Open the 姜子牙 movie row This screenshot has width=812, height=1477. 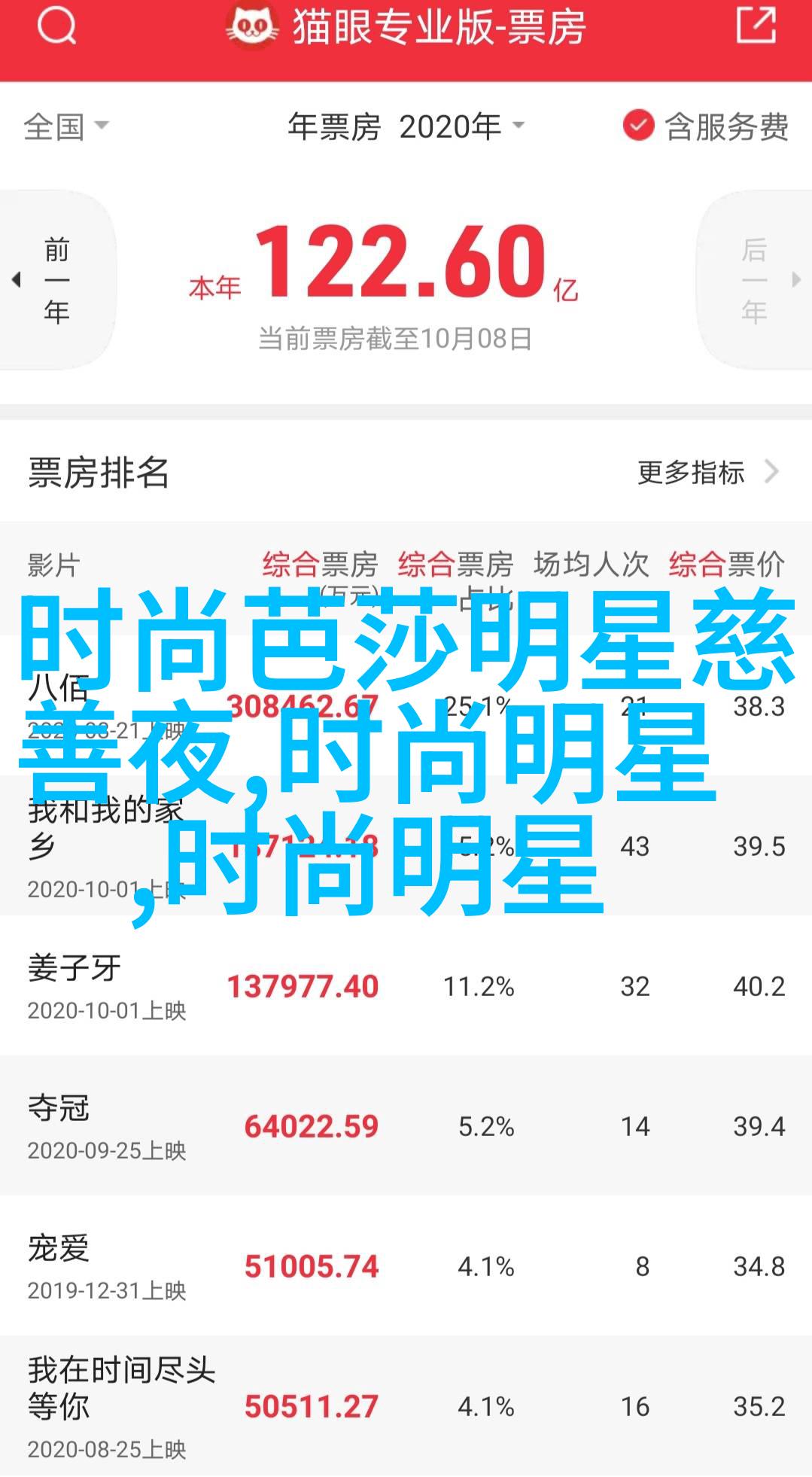[406, 985]
